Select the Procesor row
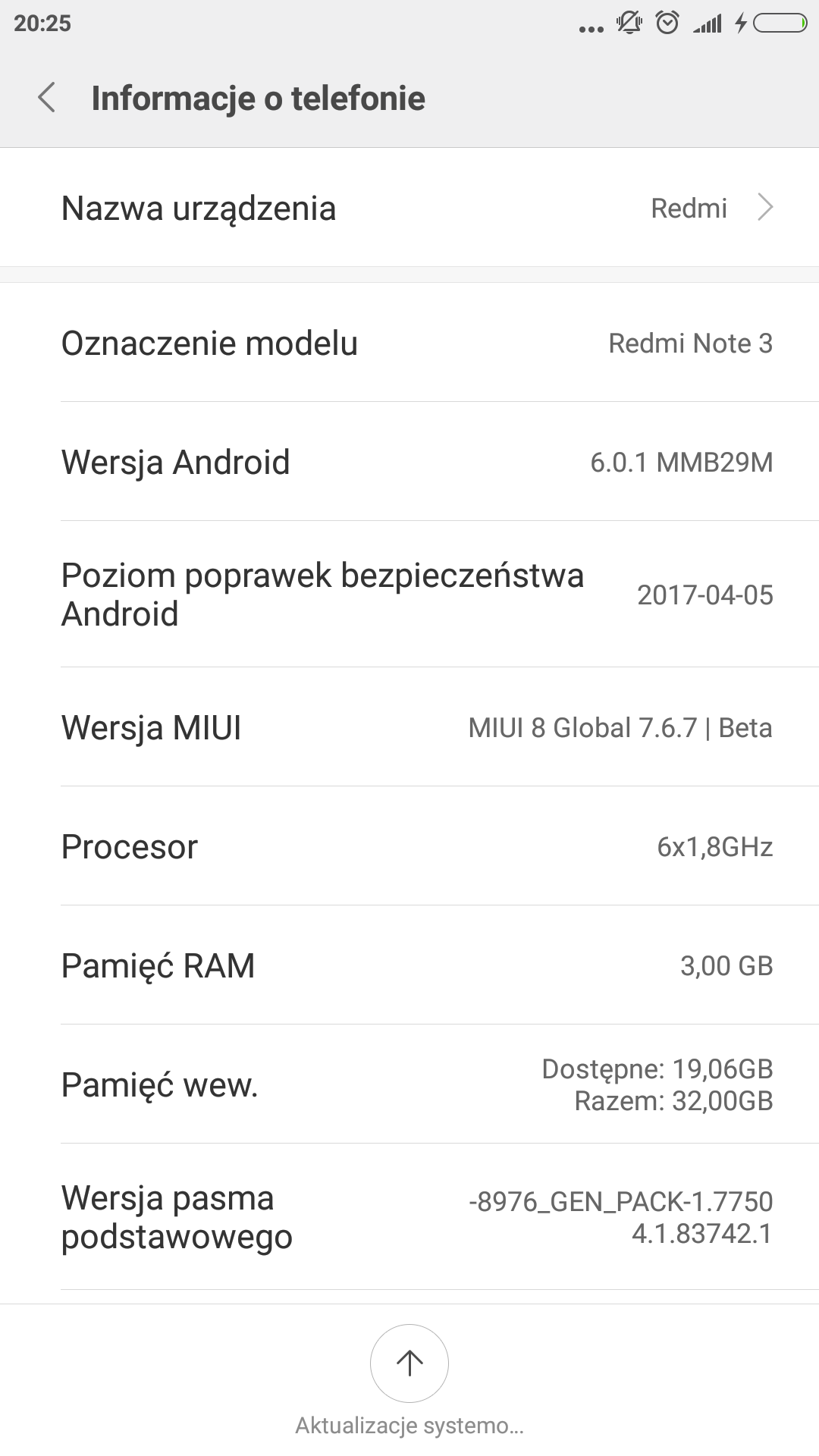Viewport: 819px width, 1456px height. tap(409, 846)
